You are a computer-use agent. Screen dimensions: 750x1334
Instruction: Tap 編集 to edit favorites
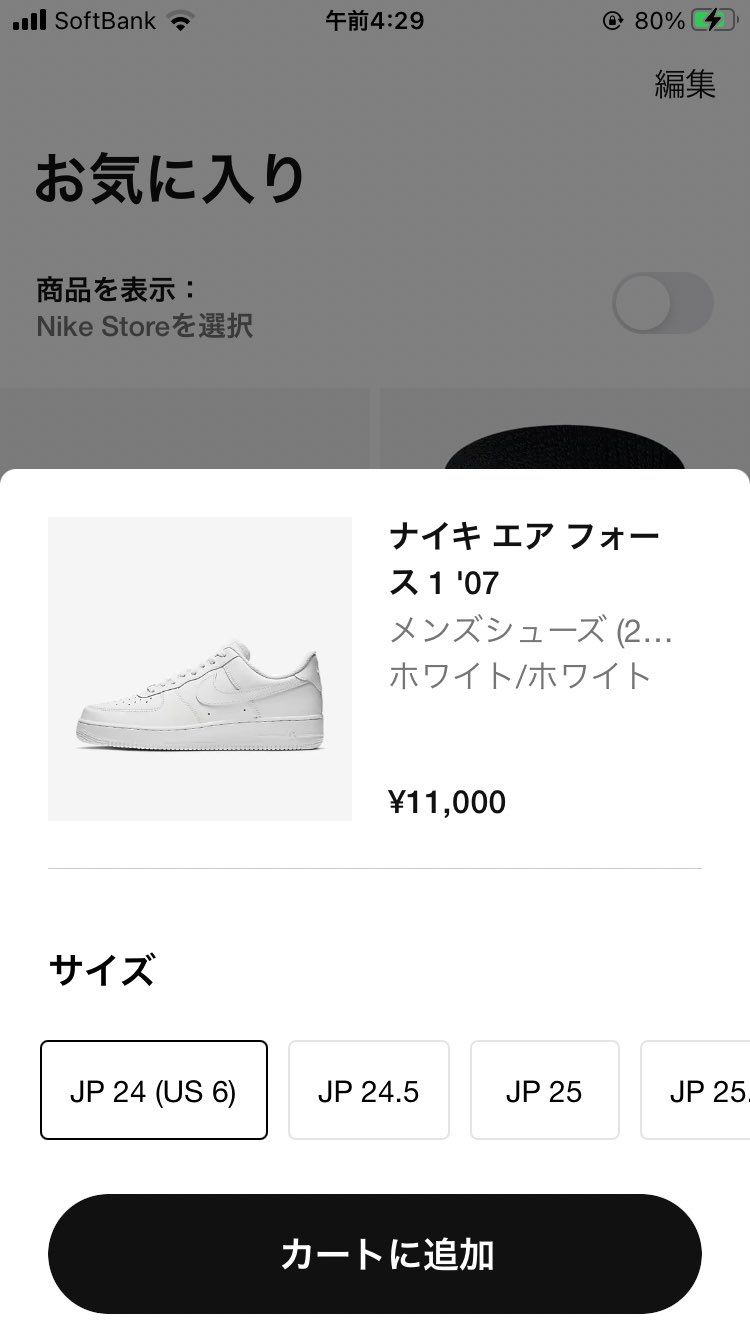pyautogui.click(x=685, y=84)
